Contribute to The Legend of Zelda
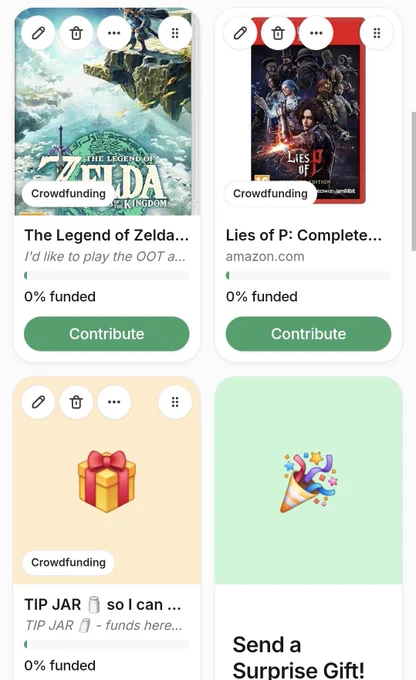Viewport: 416px width, 680px height. pos(107,333)
